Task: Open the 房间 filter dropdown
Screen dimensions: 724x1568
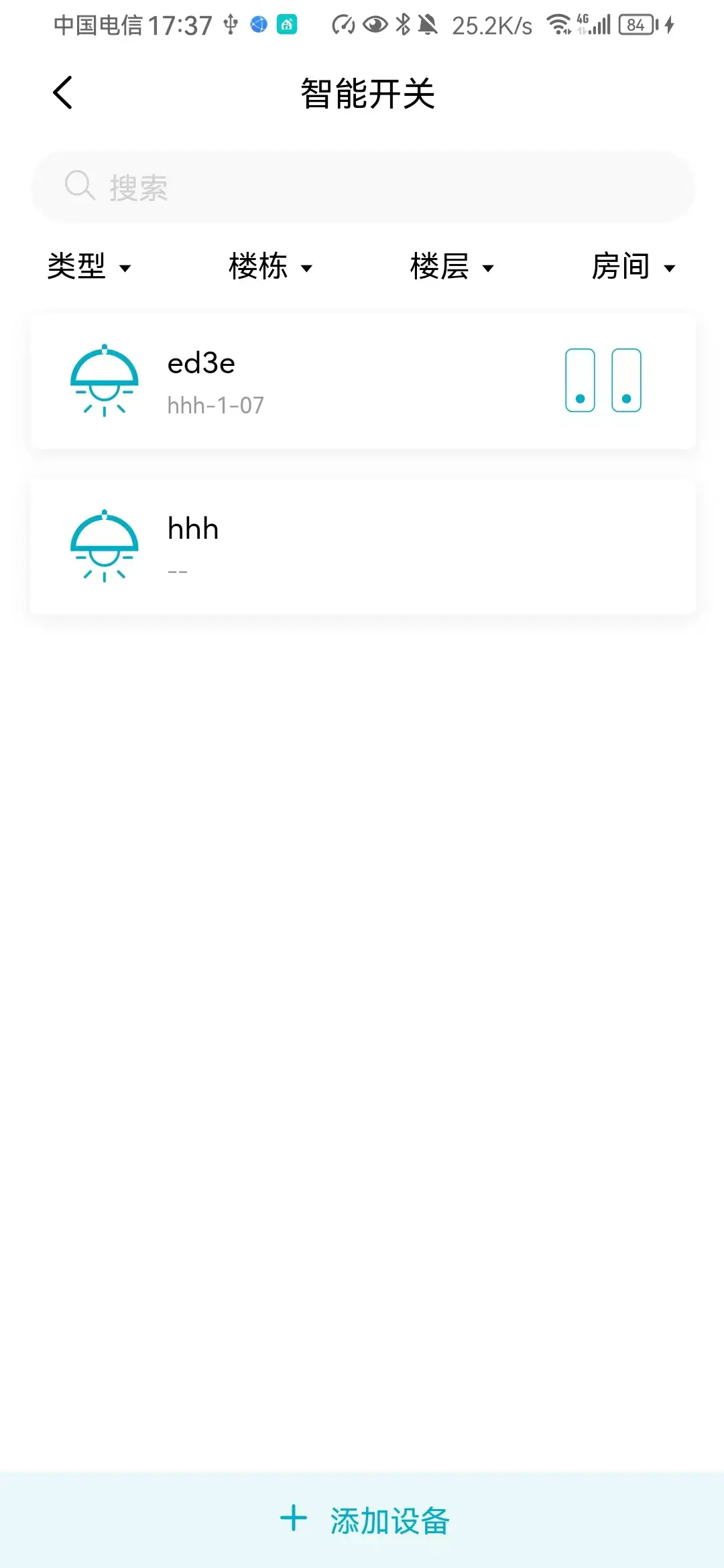Action: click(x=633, y=267)
